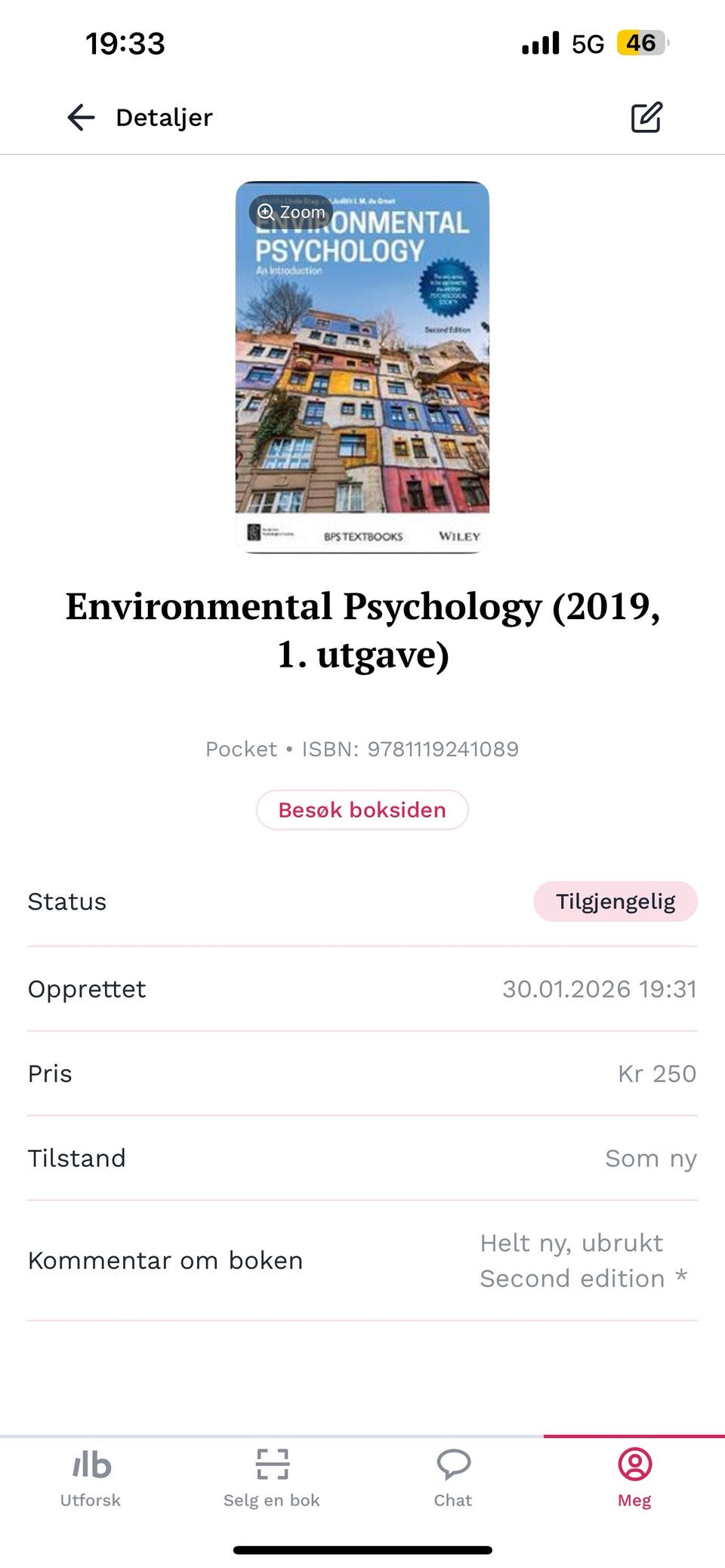725x1568 pixels.
Task: Toggle the Tilgjengelig status badge
Action: 615,901
